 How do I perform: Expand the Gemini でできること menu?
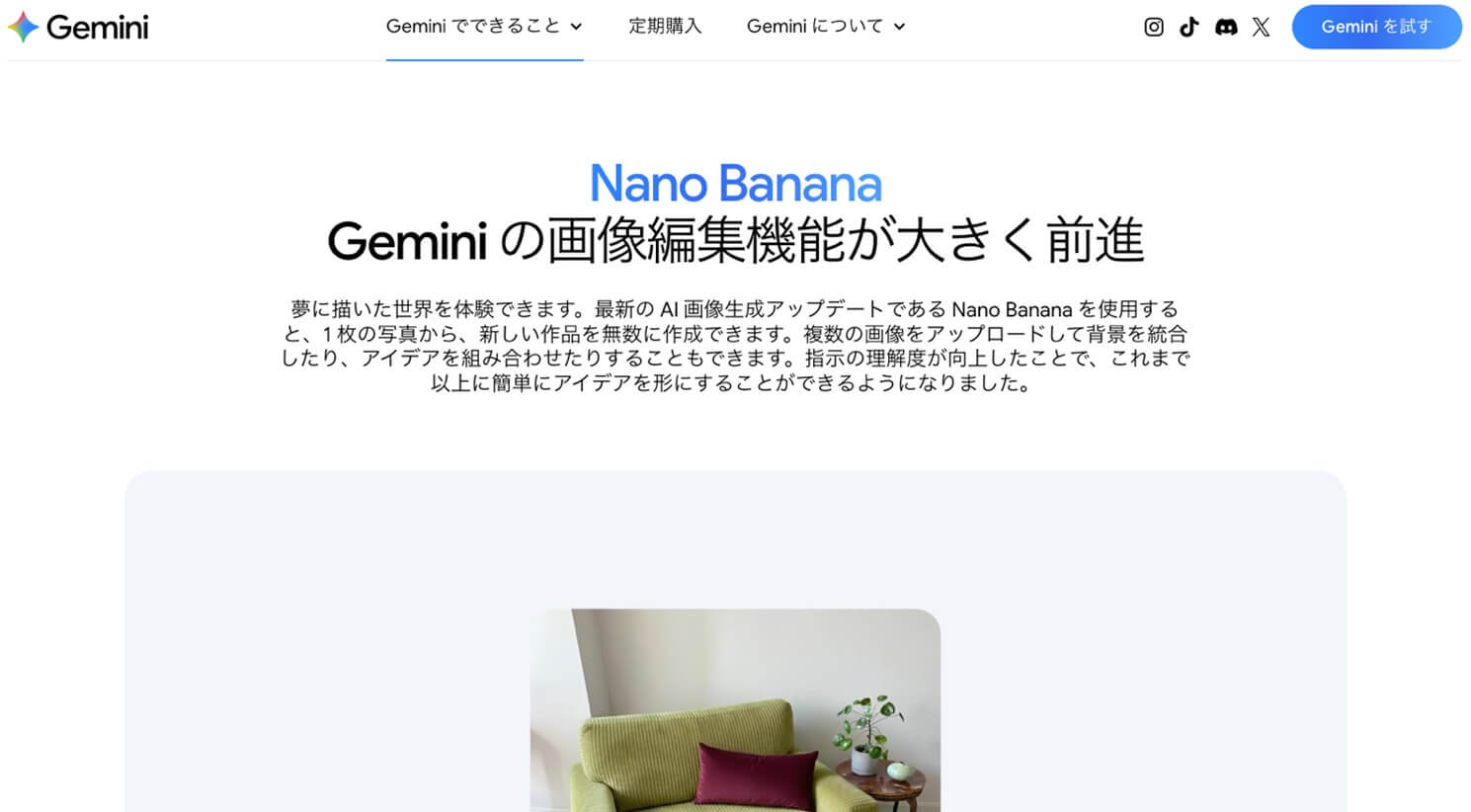484,27
